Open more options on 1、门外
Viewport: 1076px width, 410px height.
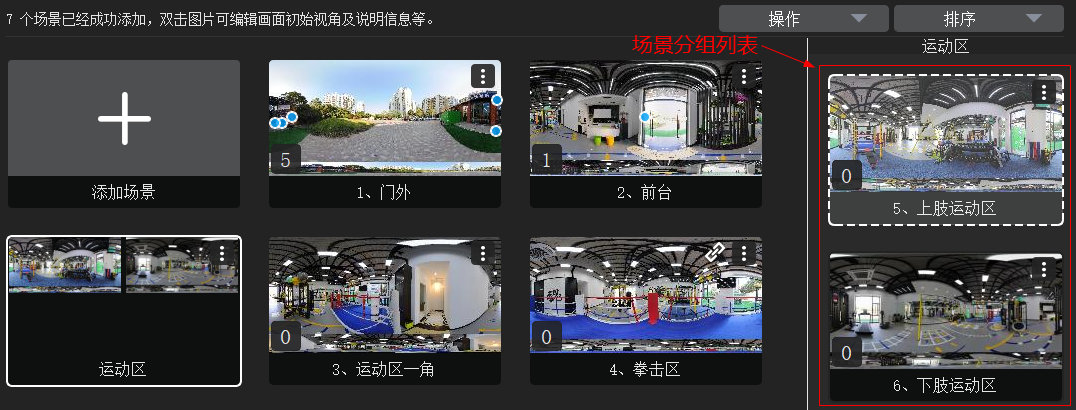point(483,76)
